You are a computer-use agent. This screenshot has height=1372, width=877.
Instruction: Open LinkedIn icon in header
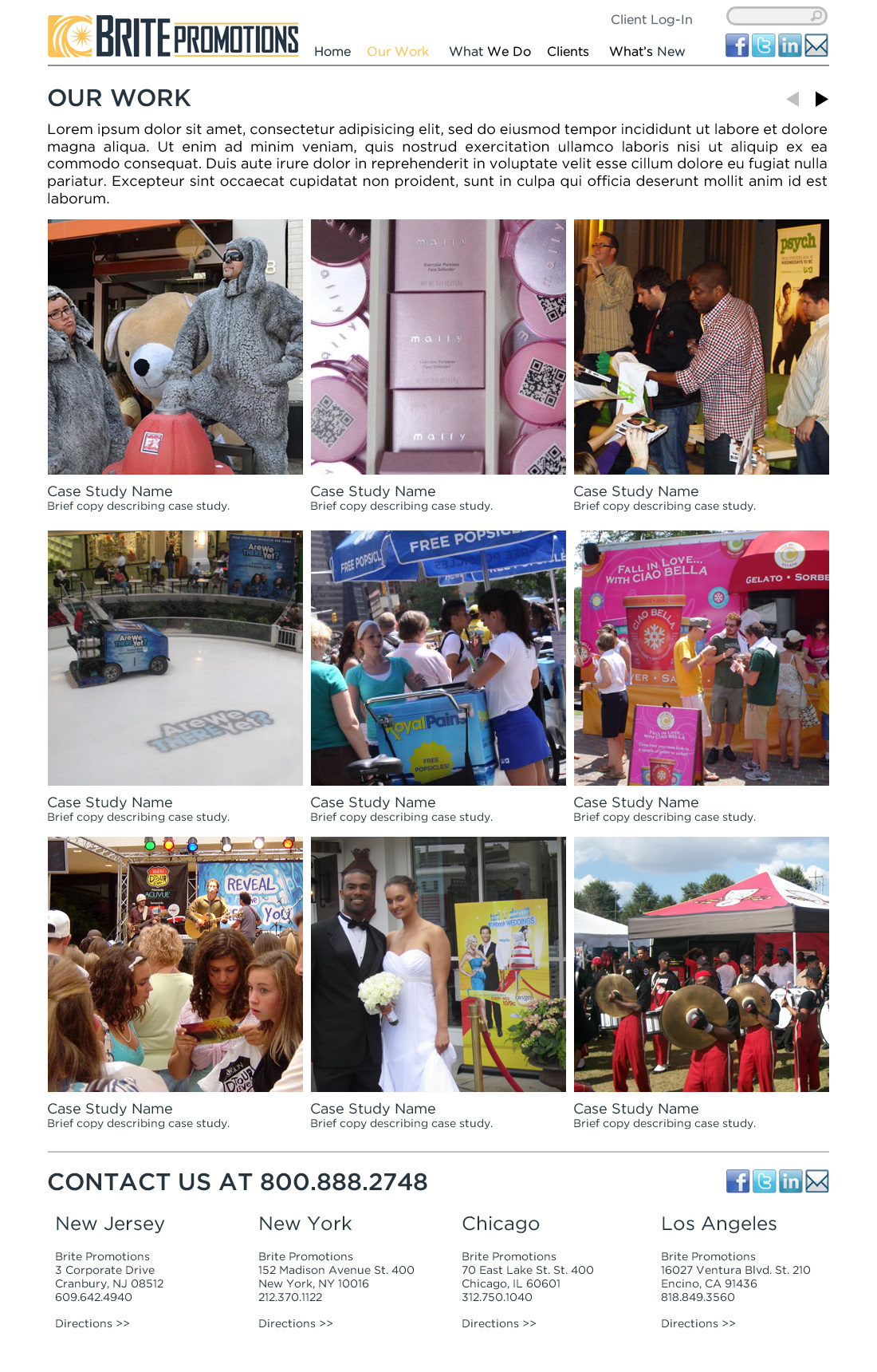coord(789,45)
